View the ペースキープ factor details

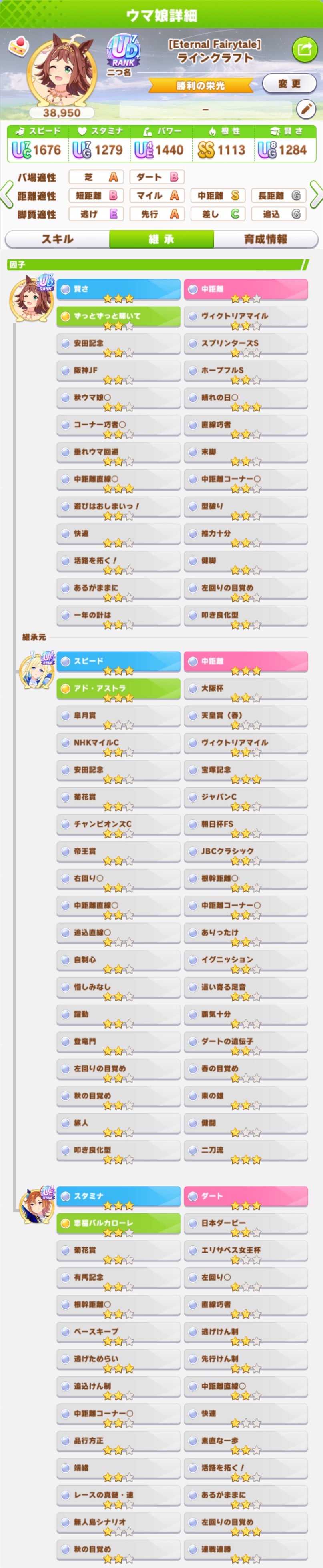click(x=118, y=1332)
